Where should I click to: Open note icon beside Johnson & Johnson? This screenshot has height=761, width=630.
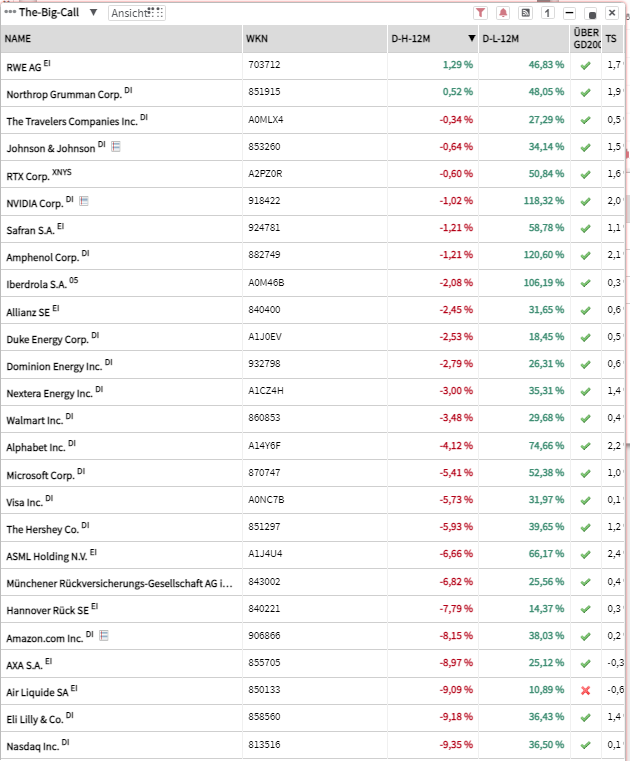pos(116,147)
